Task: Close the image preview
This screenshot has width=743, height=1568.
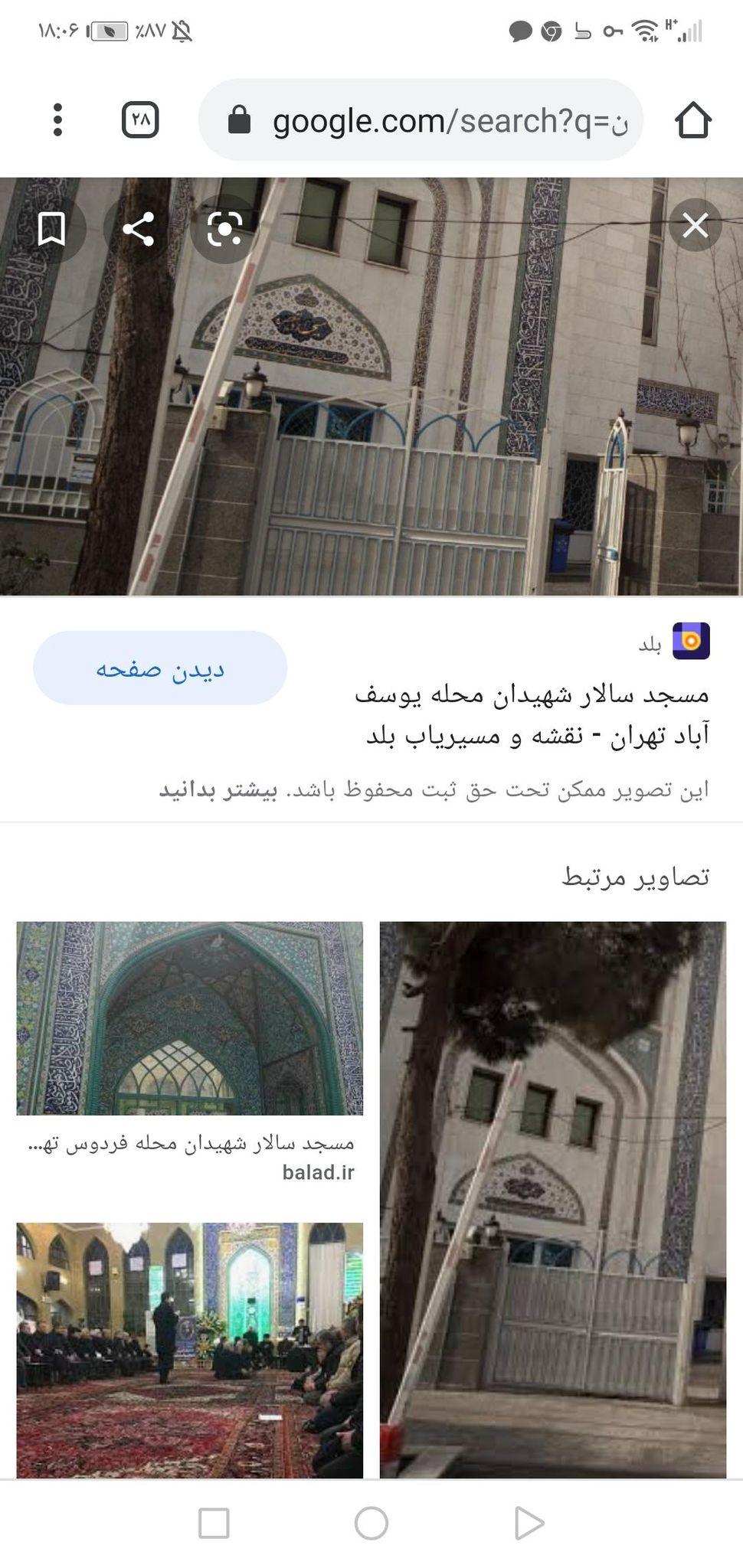Action: tap(695, 225)
